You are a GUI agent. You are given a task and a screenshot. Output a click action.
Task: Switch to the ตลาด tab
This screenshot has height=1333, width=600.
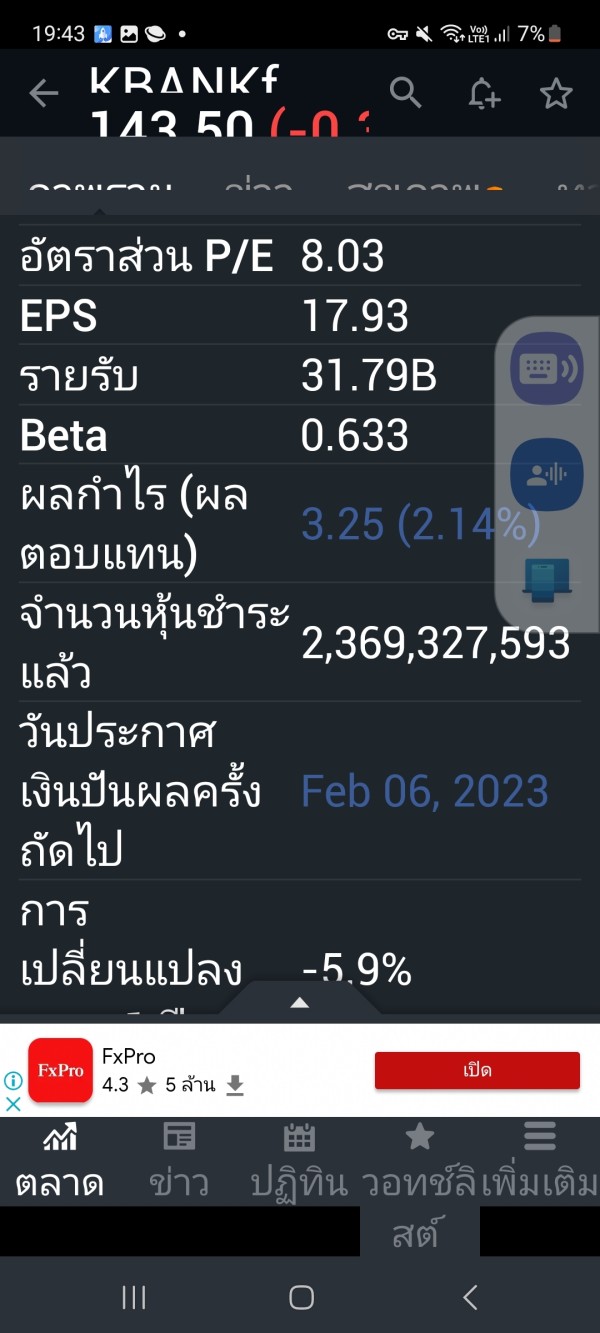[60, 1162]
